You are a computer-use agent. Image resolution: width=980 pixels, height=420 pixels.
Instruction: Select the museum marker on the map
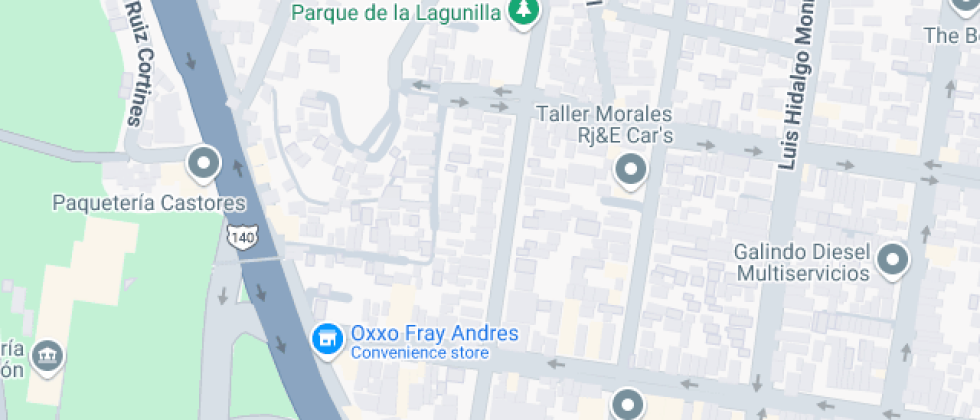47,355
